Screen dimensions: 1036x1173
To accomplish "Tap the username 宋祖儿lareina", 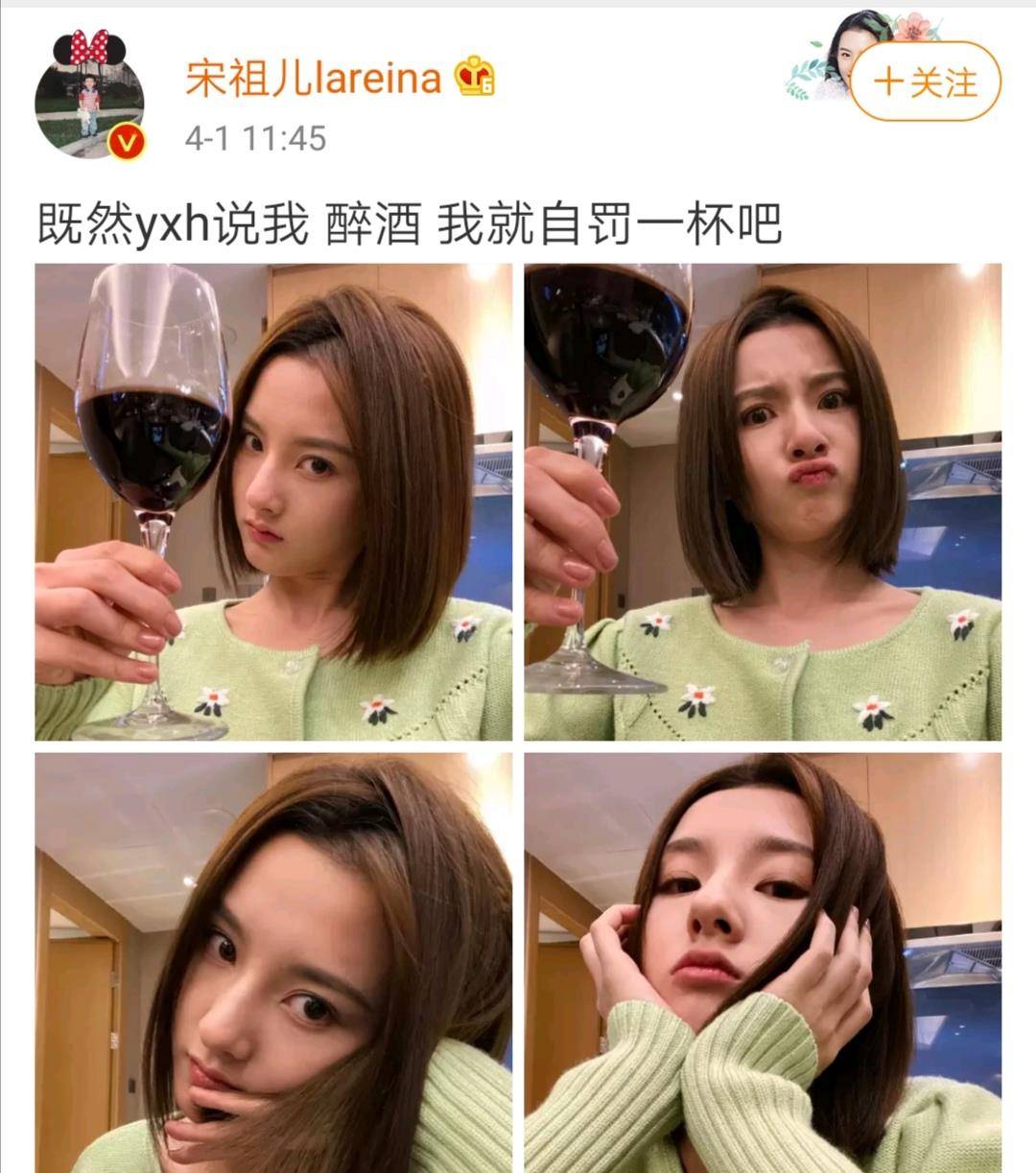I will [x=313, y=79].
